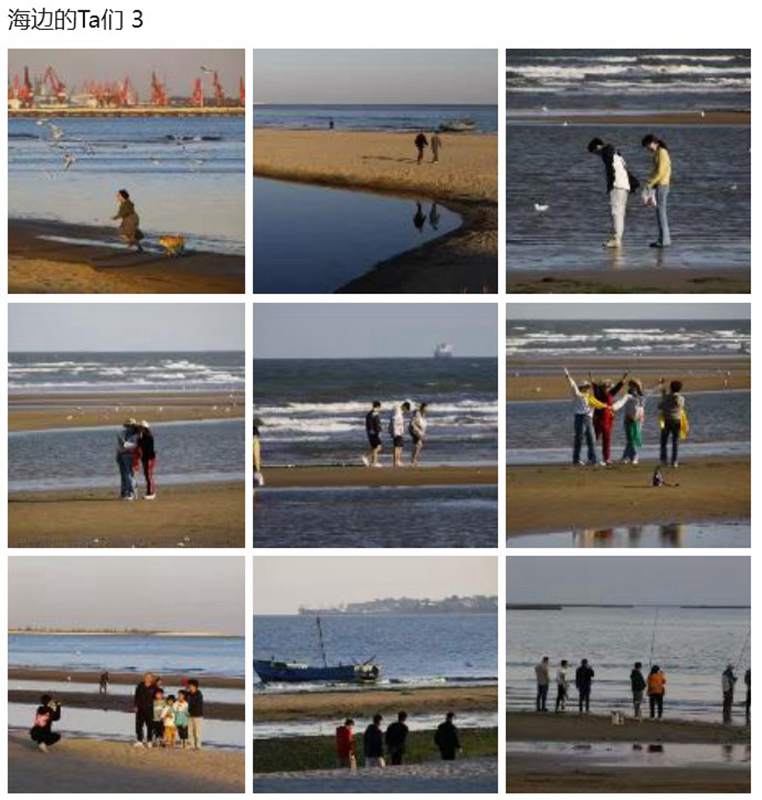Open the photo of a couple embracing
Viewport: 762px width, 800px height.
point(126,425)
